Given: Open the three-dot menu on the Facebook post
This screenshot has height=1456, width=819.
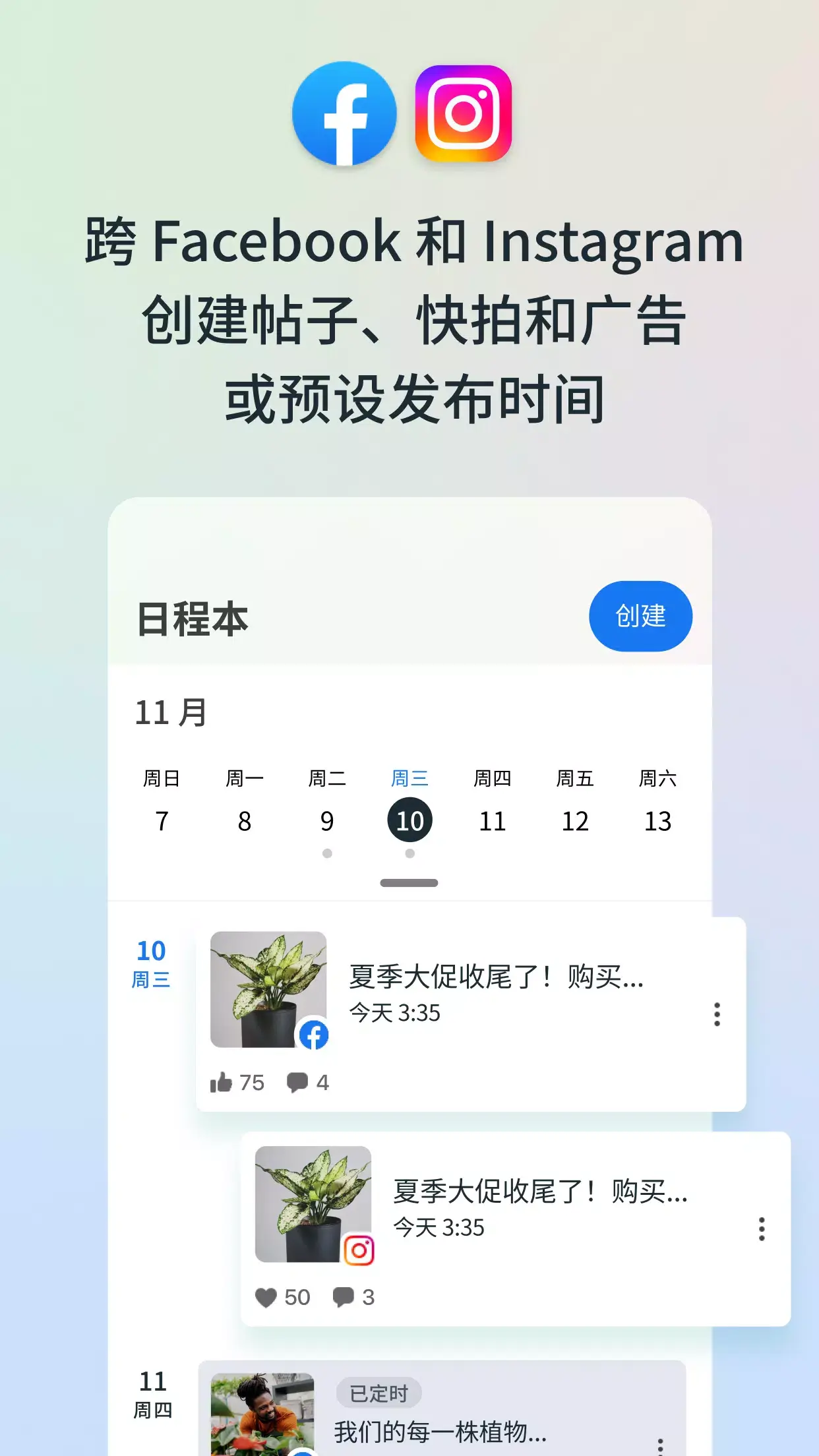Looking at the screenshot, I should (x=716, y=1016).
